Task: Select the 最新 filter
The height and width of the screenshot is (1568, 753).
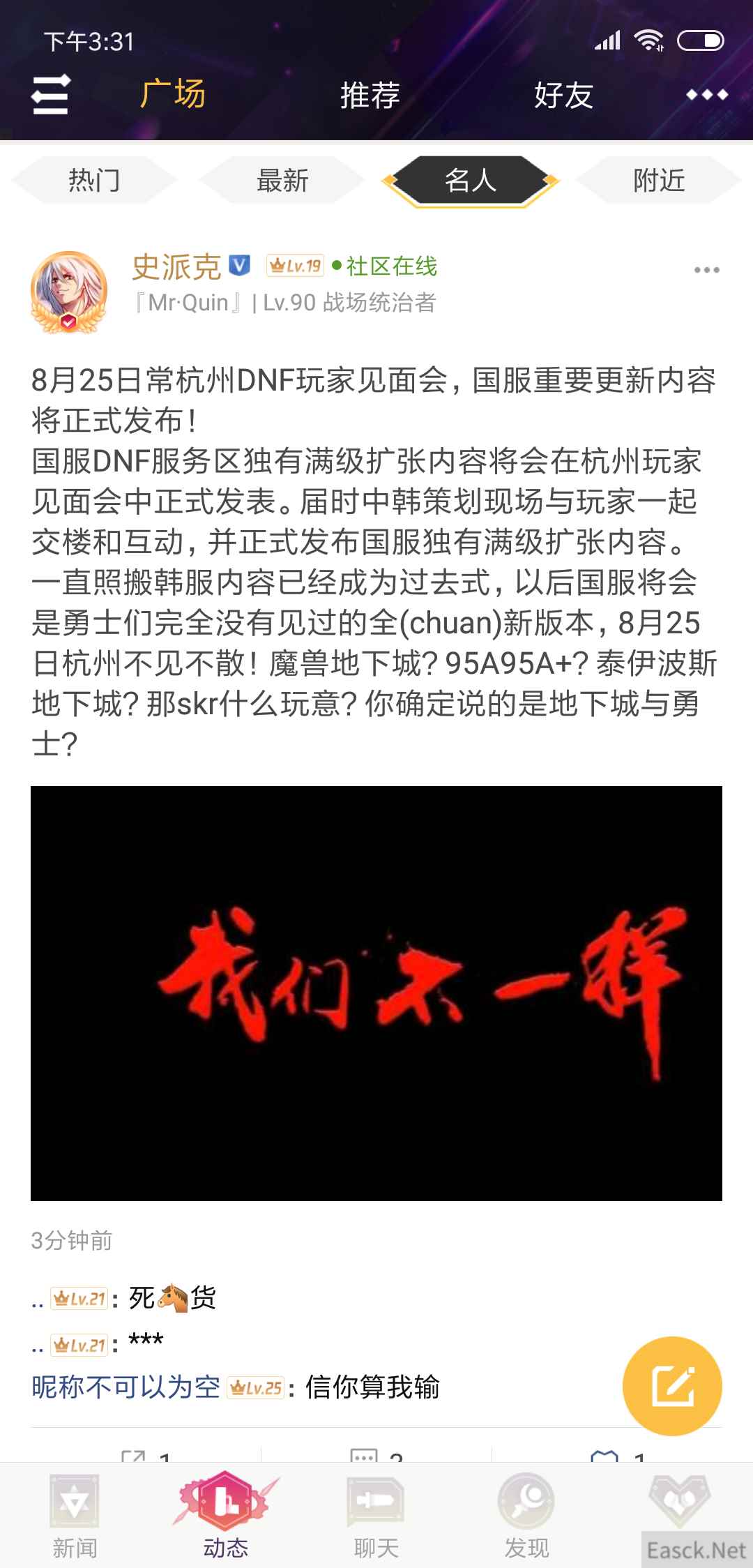Action: [282, 181]
